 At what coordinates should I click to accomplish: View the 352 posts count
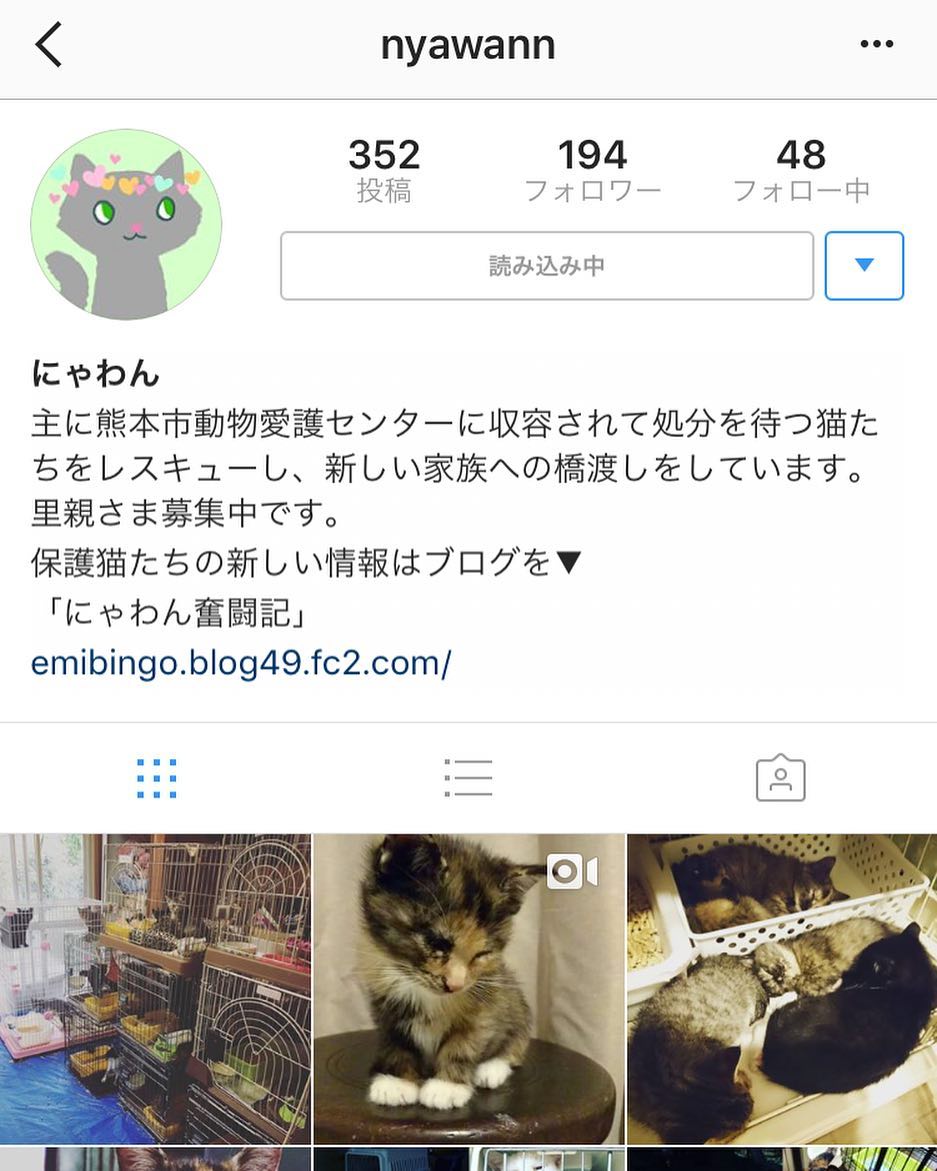coord(384,169)
